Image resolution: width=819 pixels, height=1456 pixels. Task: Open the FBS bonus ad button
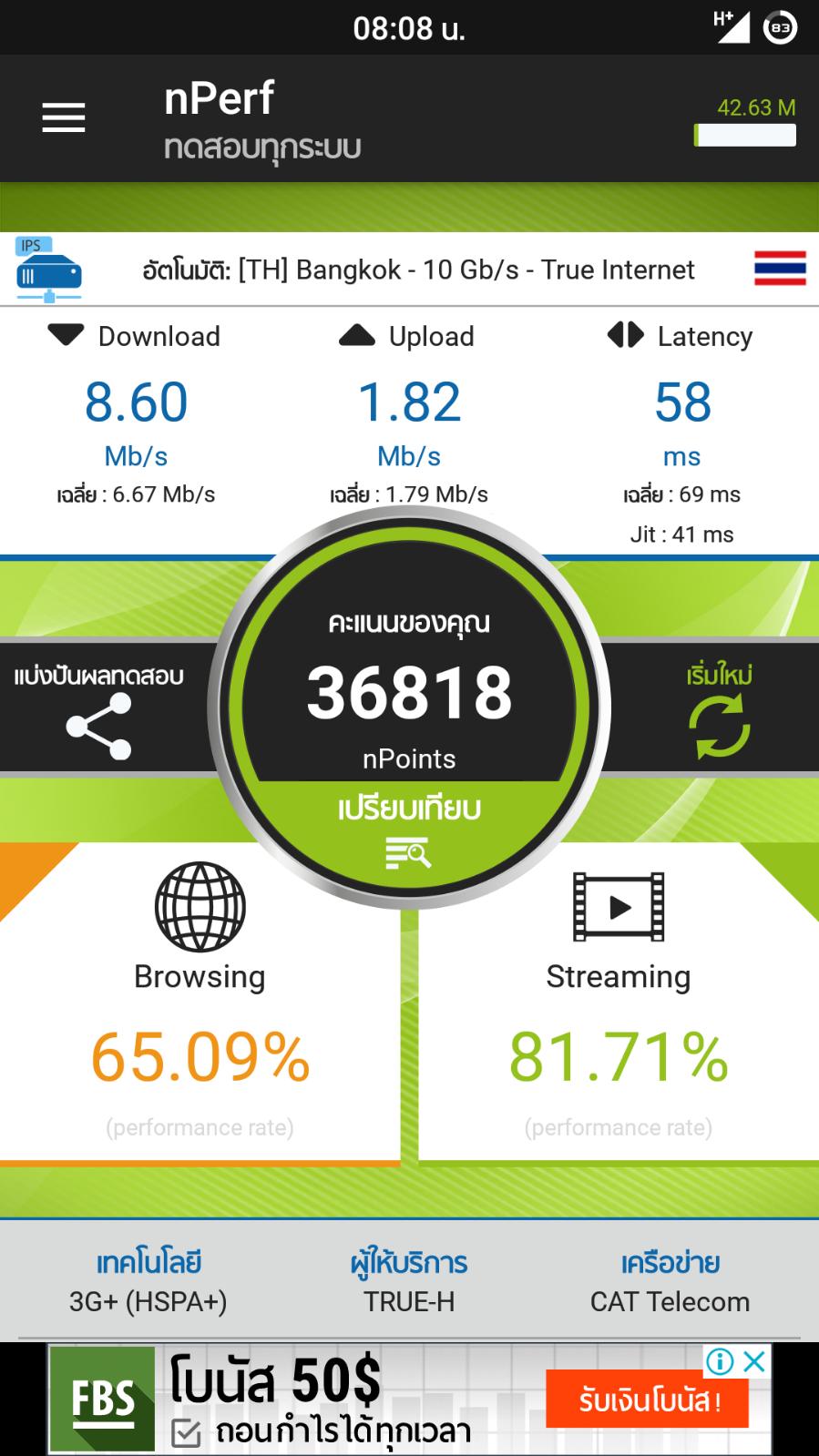coord(648,1400)
